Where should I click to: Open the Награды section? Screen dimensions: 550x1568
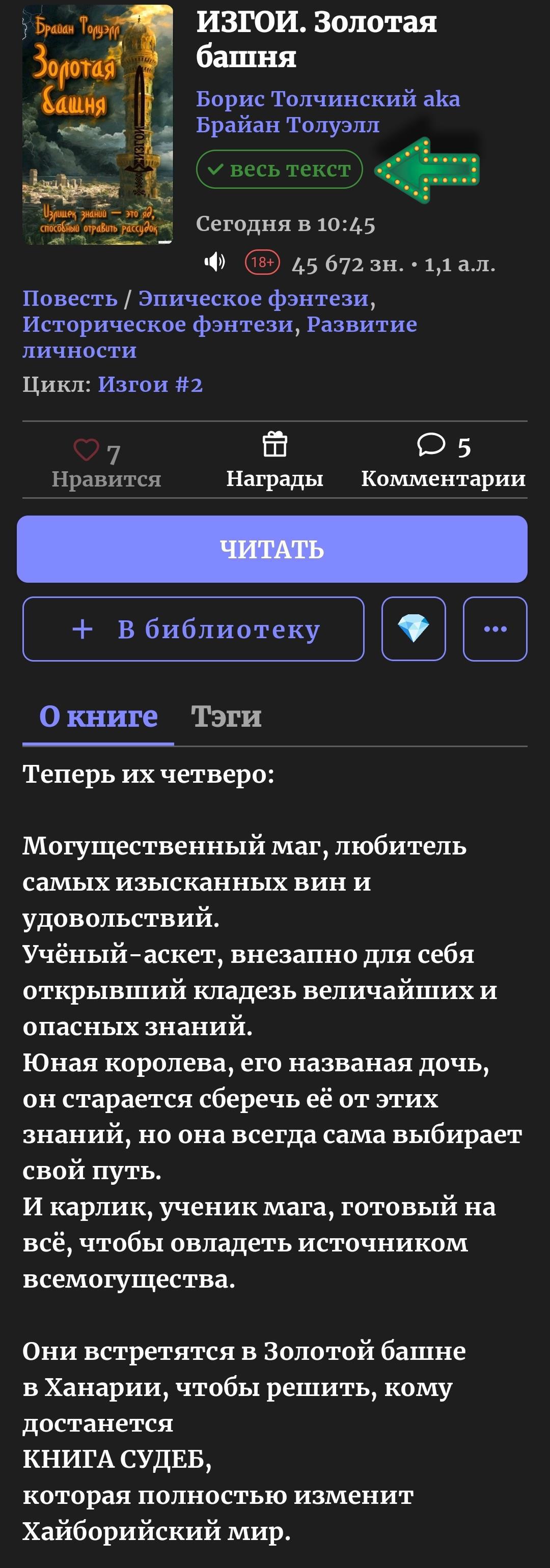[274, 461]
